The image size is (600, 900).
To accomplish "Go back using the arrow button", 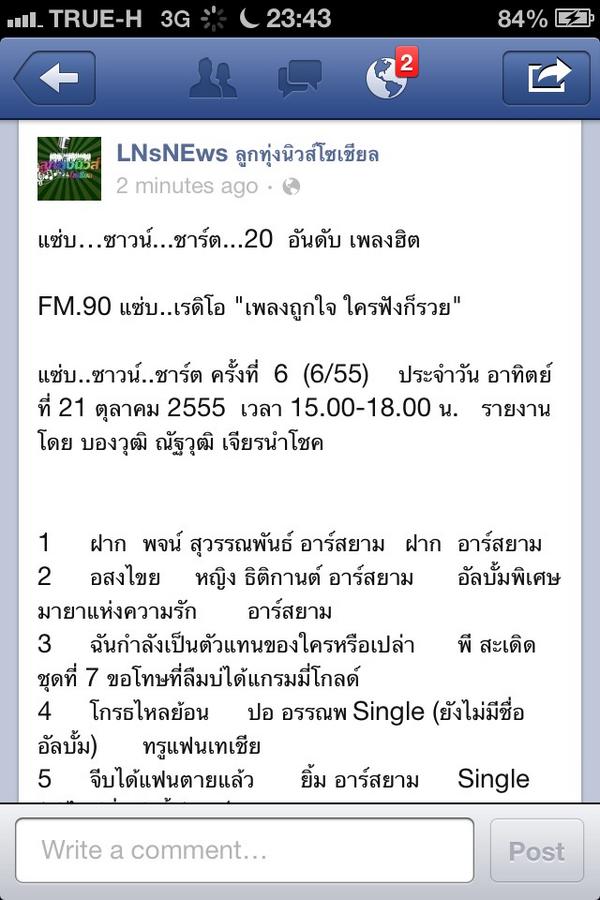I will (55, 78).
